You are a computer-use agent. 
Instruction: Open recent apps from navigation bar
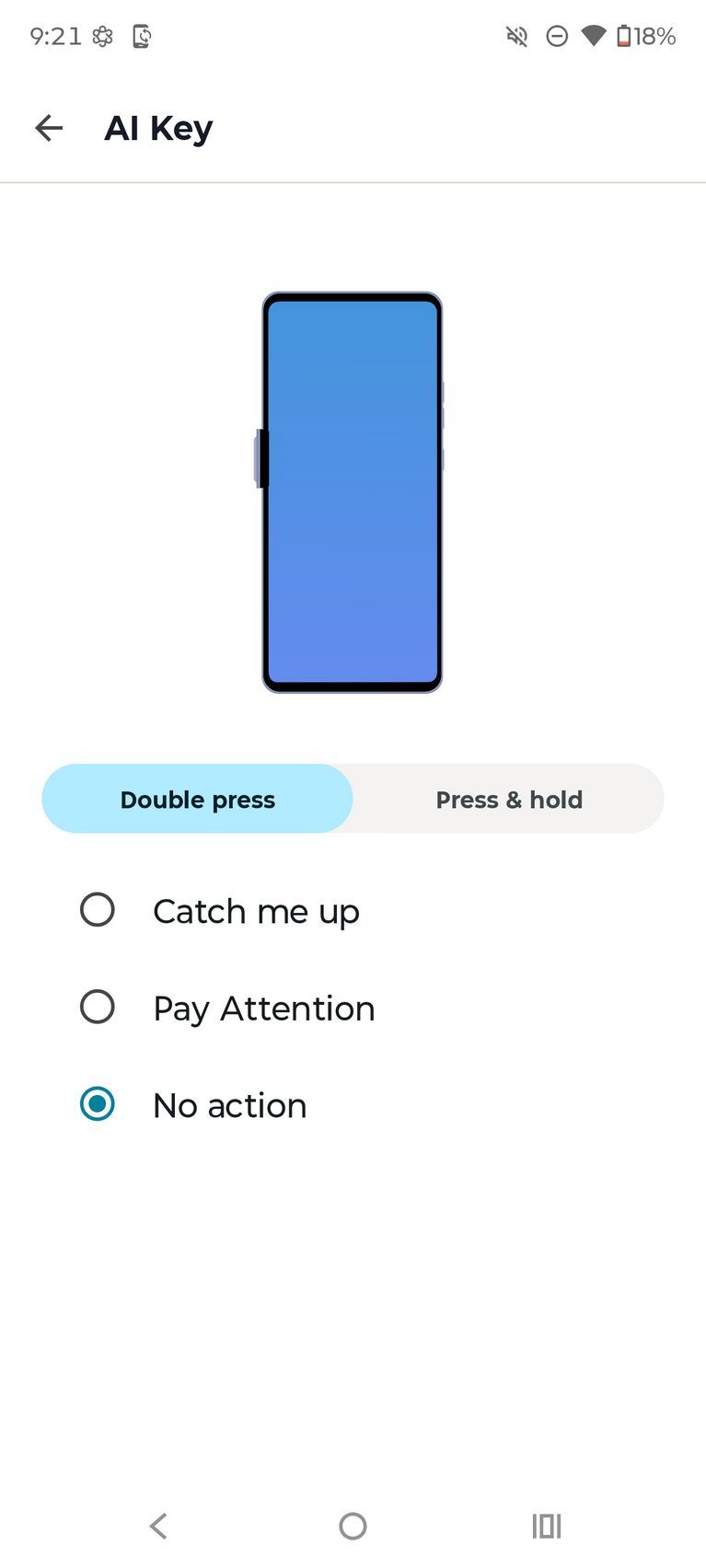pos(546,1526)
